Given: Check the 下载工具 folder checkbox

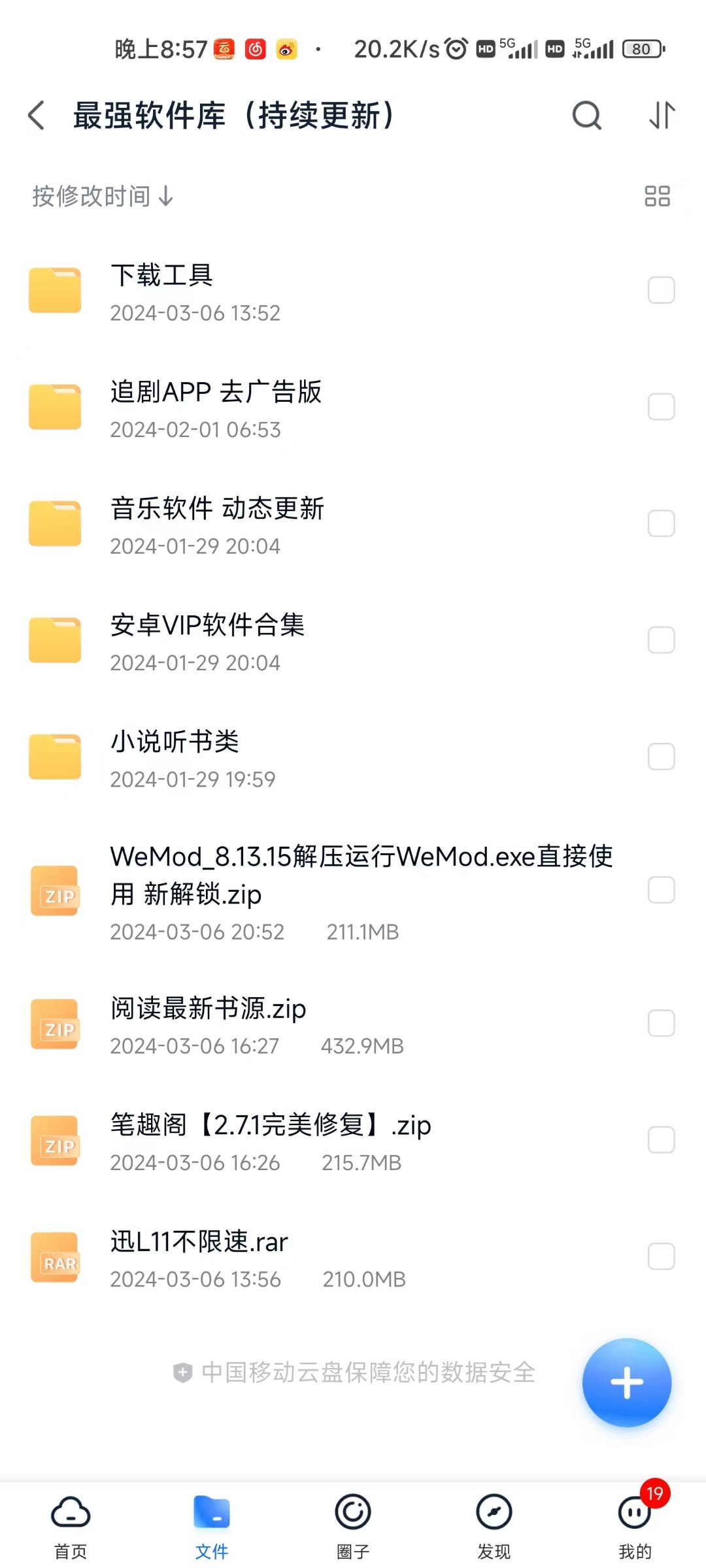Looking at the screenshot, I should [x=660, y=290].
